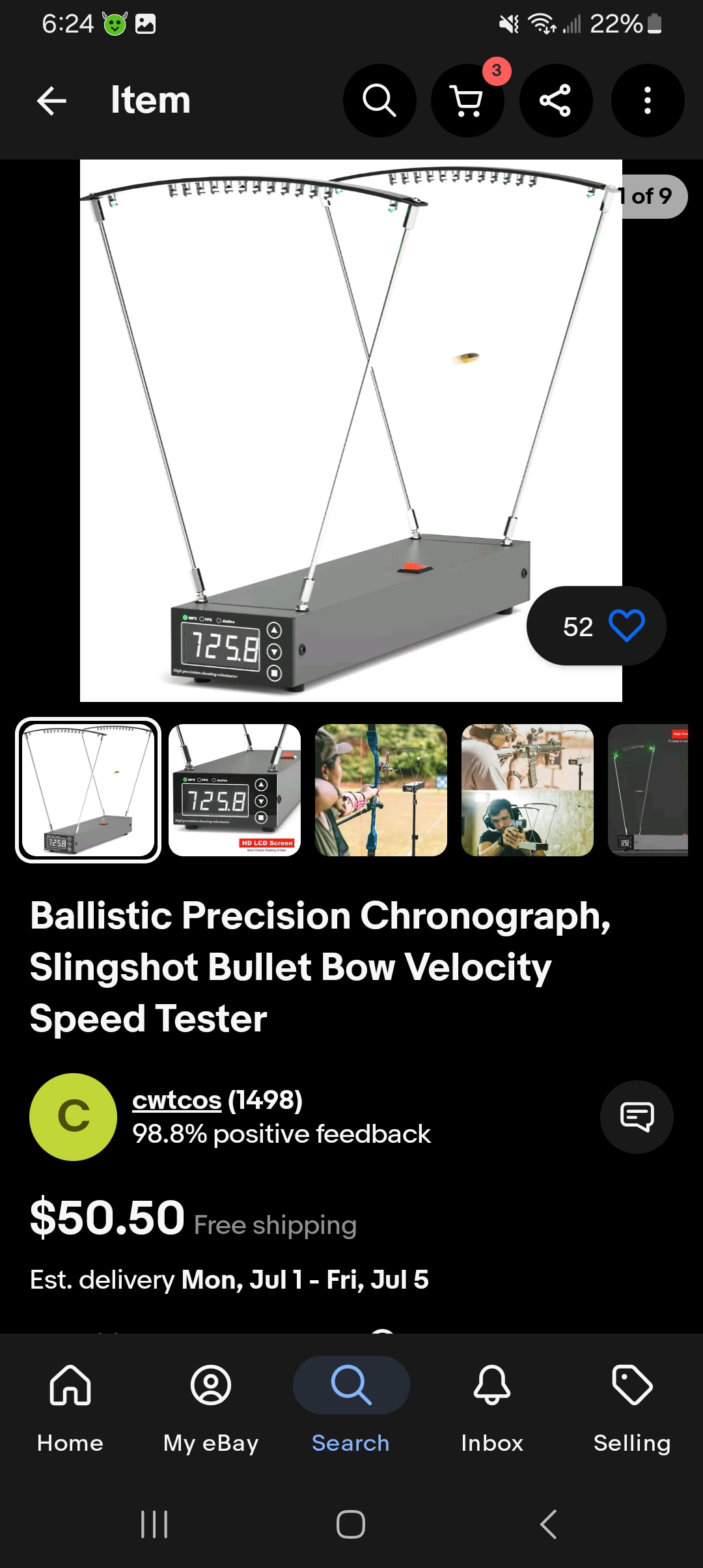Tap the system recent apps button
703x1568 pixels.
coord(154,1524)
